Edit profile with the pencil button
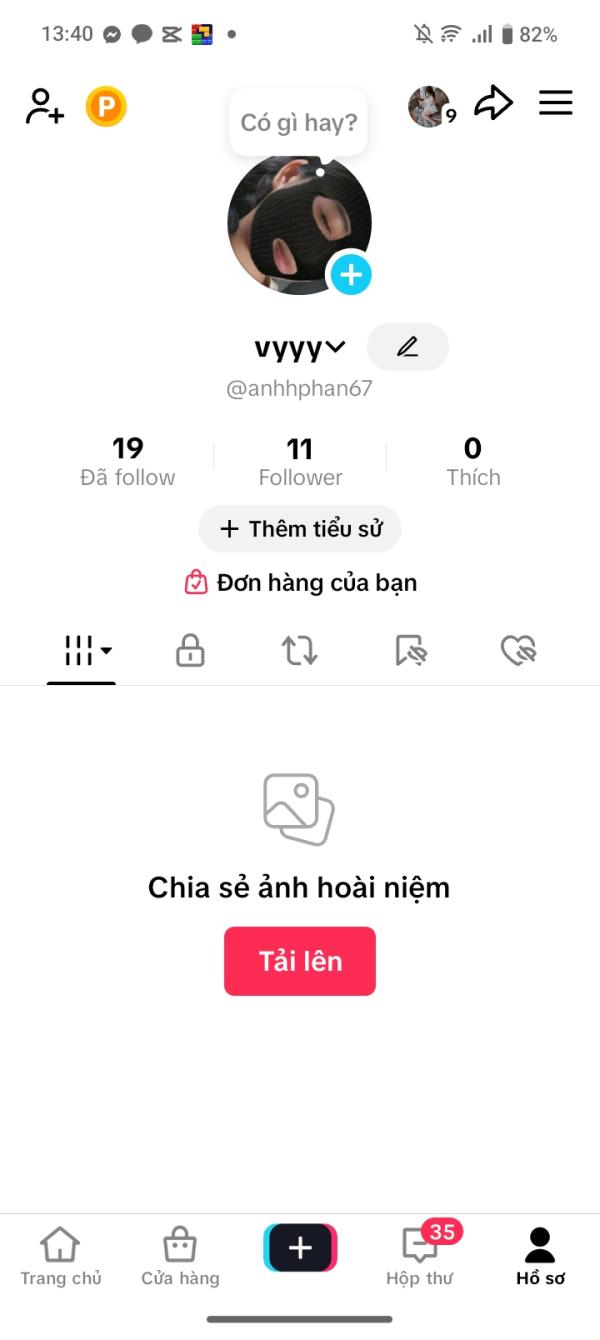The width and height of the screenshot is (600, 1340). click(407, 347)
